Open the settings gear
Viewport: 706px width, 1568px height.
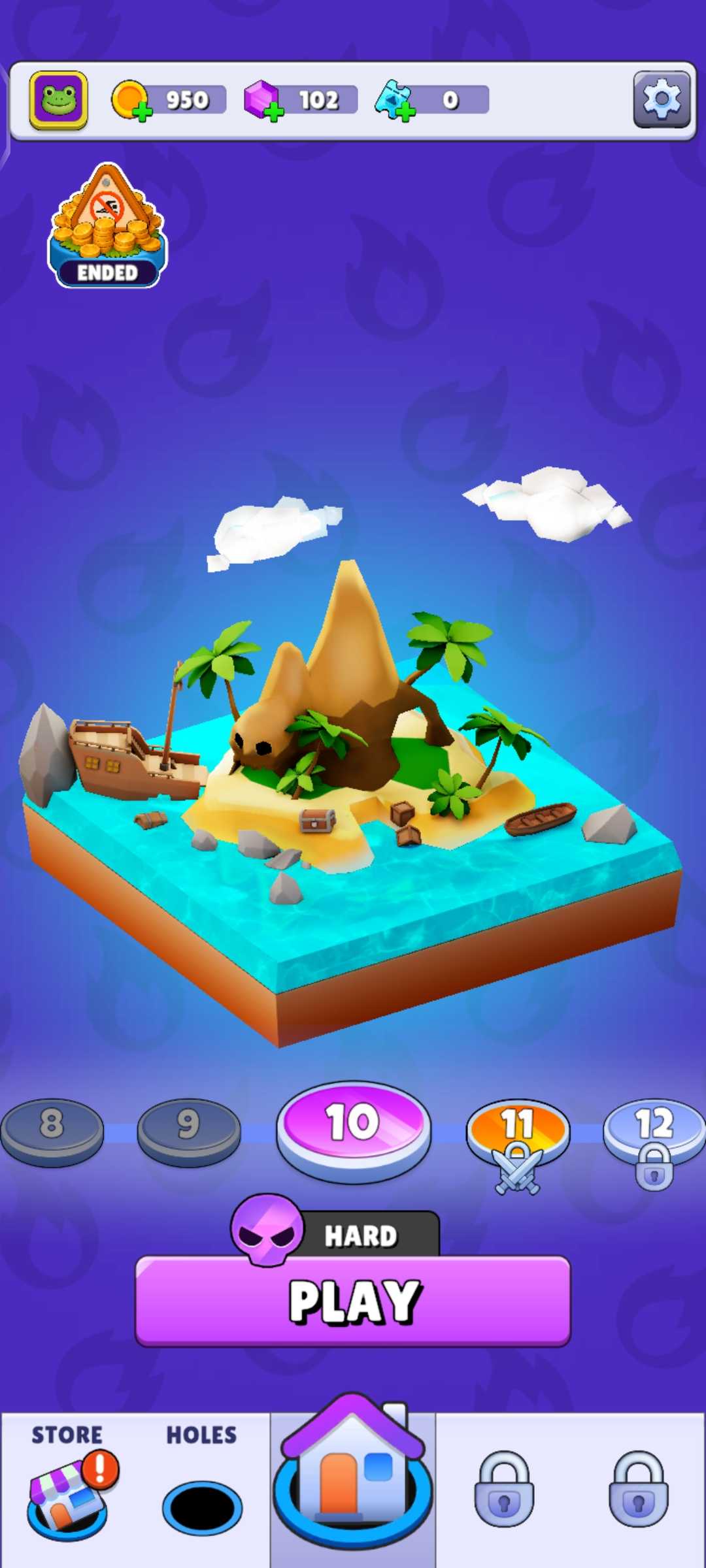point(662,100)
